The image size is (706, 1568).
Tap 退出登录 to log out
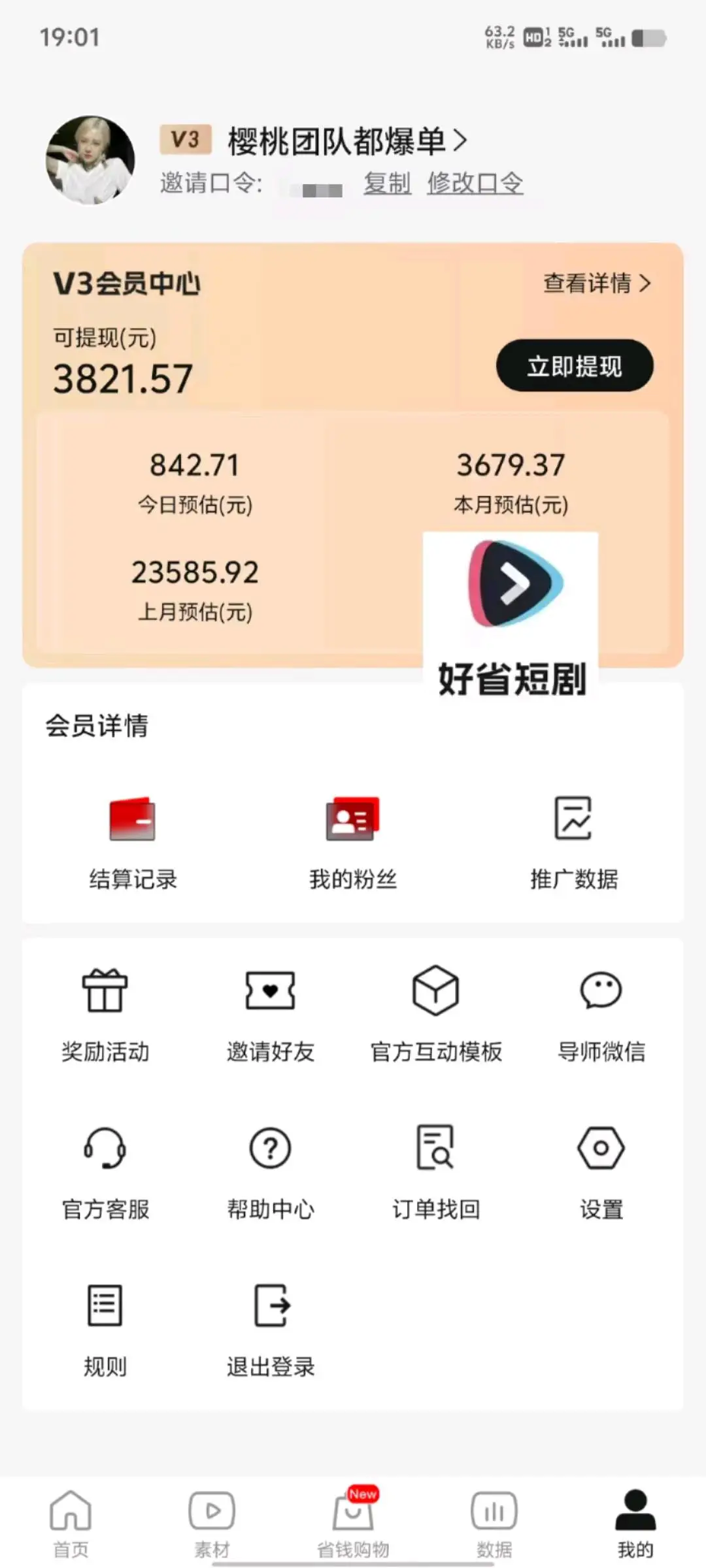tap(271, 1326)
